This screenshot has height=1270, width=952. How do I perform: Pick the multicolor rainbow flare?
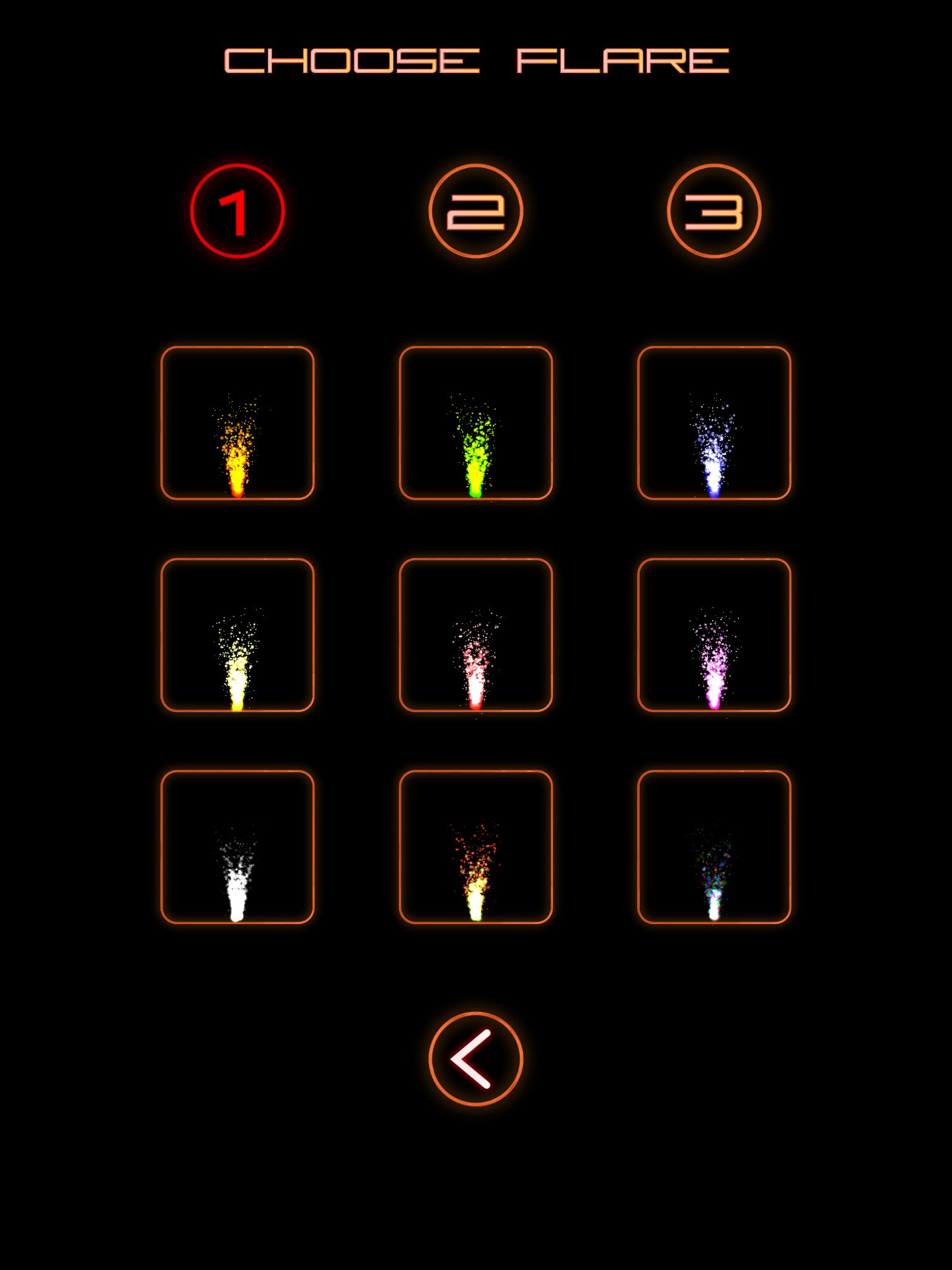(x=713, y=847)
